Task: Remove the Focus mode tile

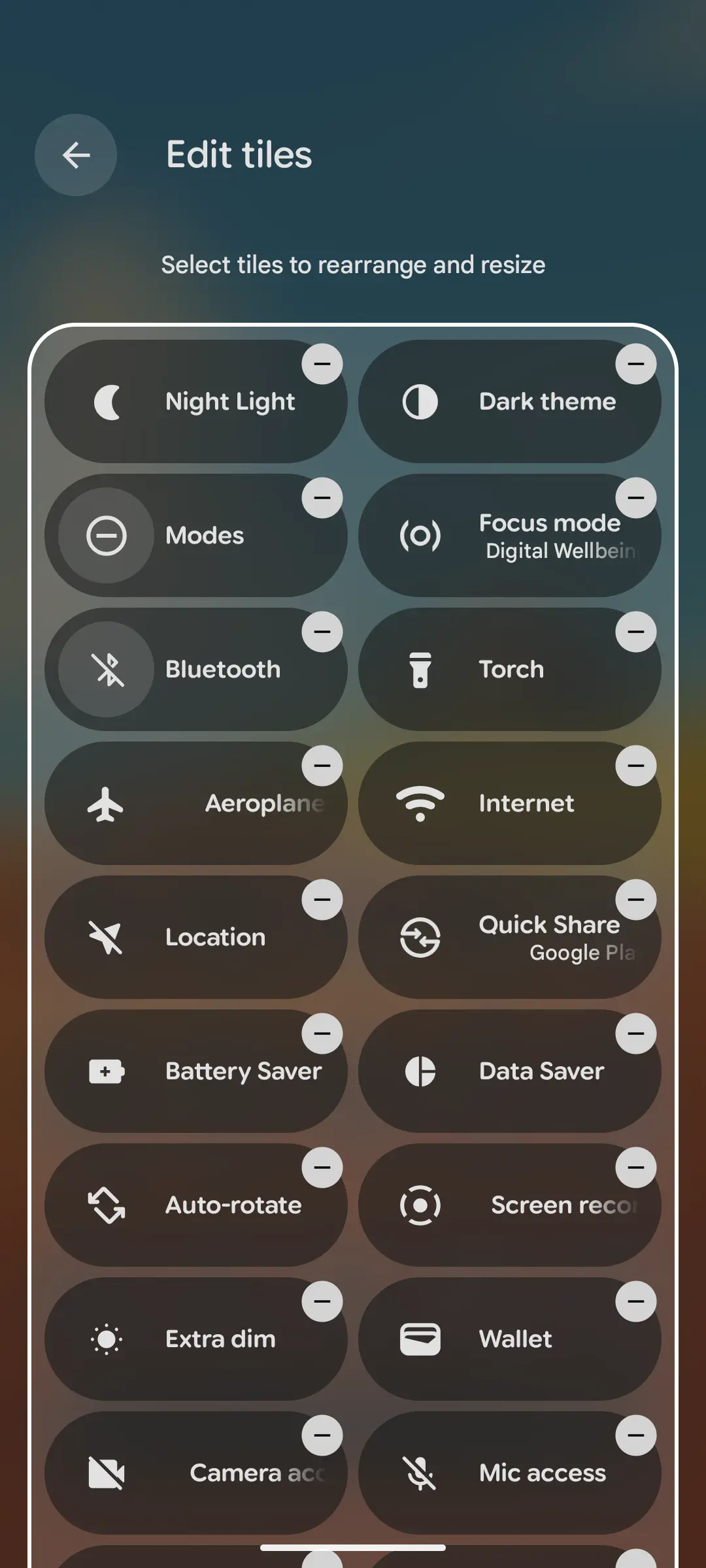Action: (x=635, y=497)
